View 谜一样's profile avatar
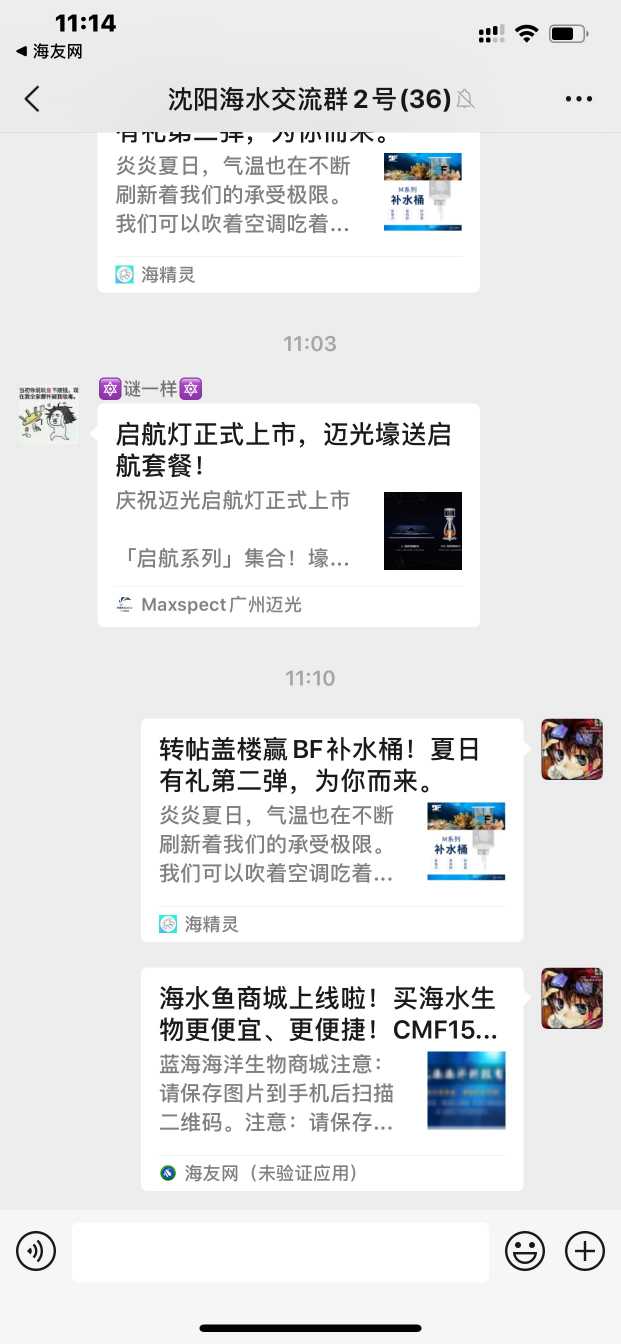Screen dimensions: 621x1344 coord(48,414)
